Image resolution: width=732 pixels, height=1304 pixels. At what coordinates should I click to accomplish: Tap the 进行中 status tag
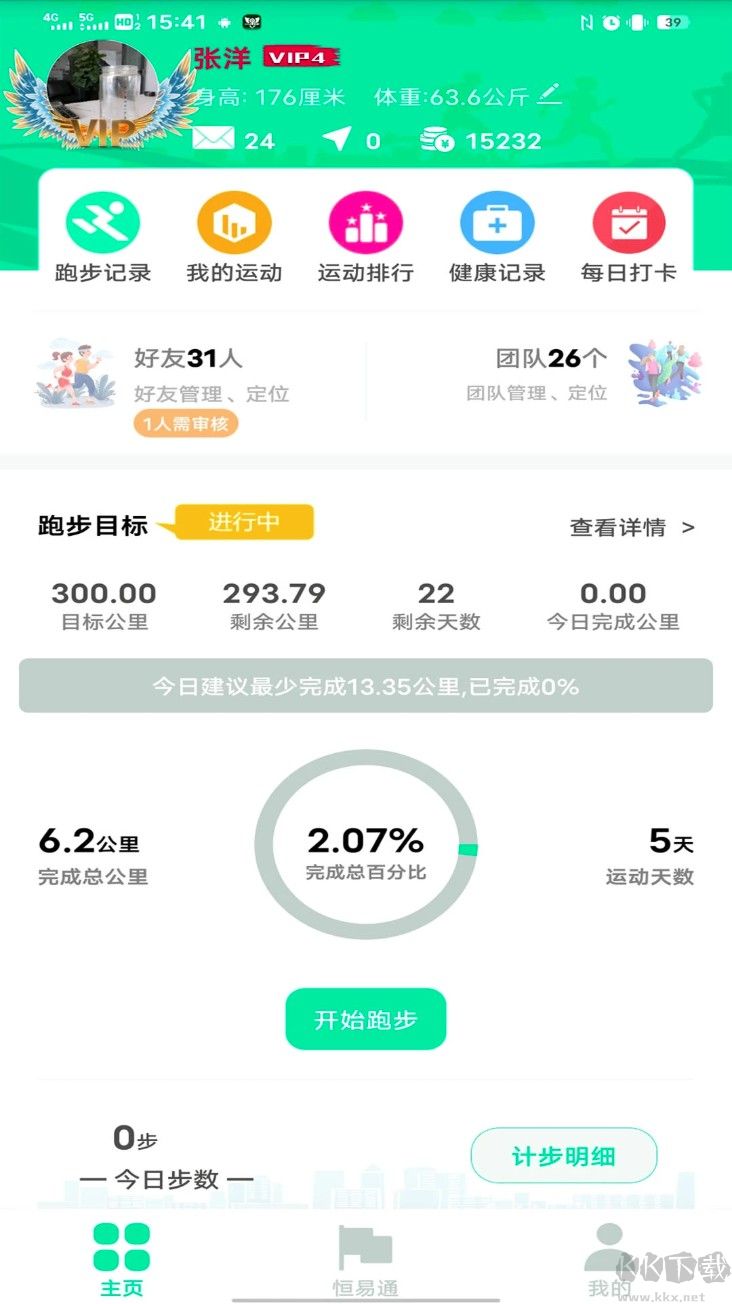(x=245, y=522)
